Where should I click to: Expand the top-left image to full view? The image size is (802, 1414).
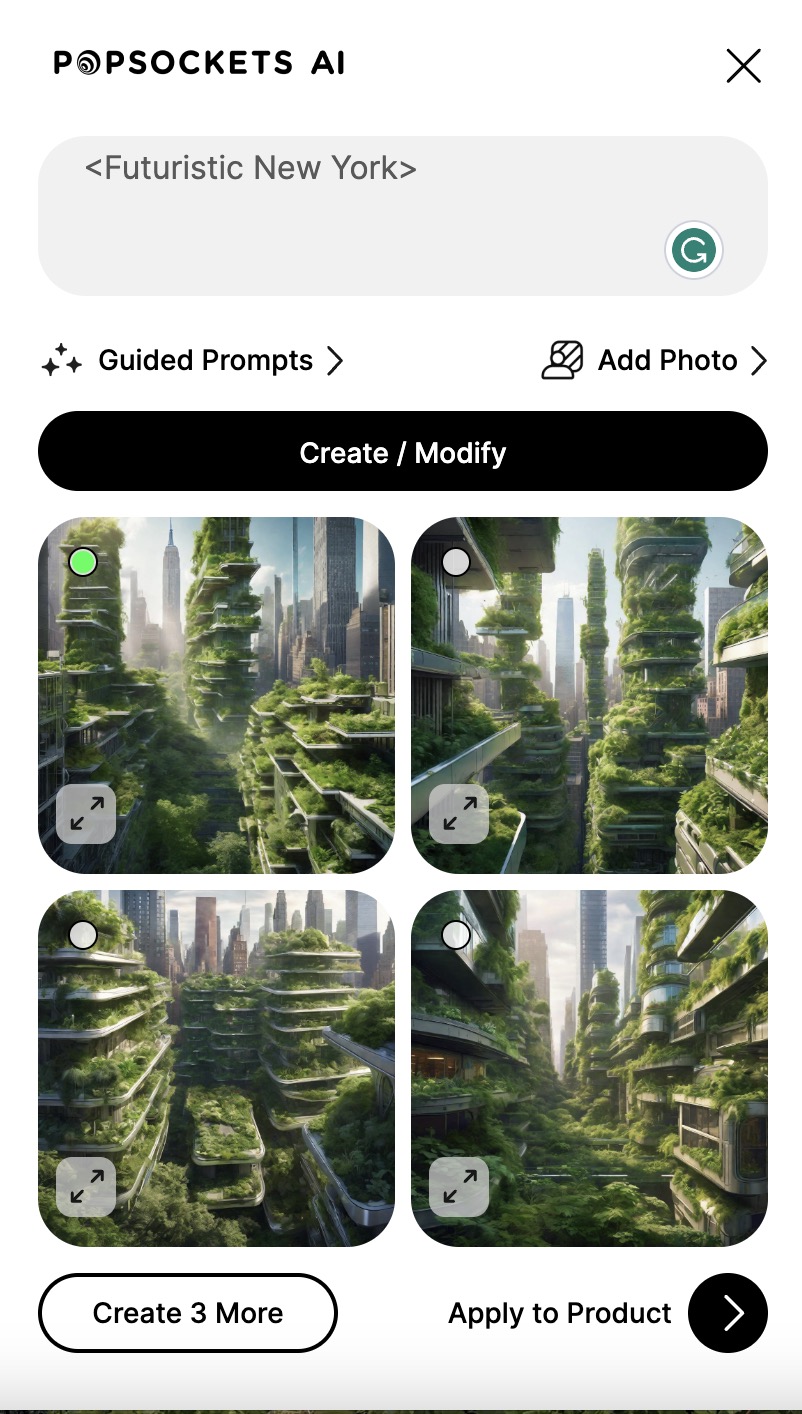86,814
